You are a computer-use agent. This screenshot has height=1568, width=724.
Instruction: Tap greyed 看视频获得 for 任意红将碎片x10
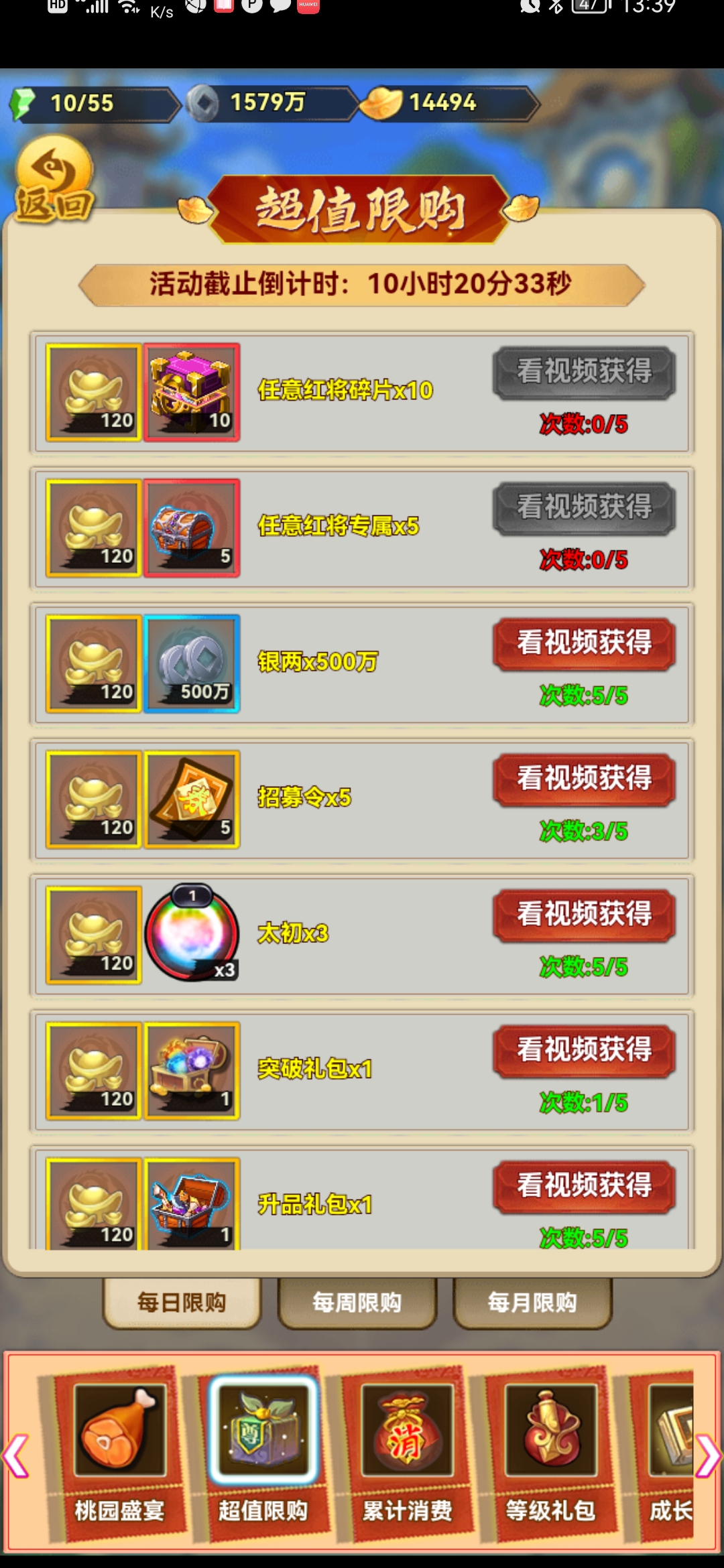(583, 373)
